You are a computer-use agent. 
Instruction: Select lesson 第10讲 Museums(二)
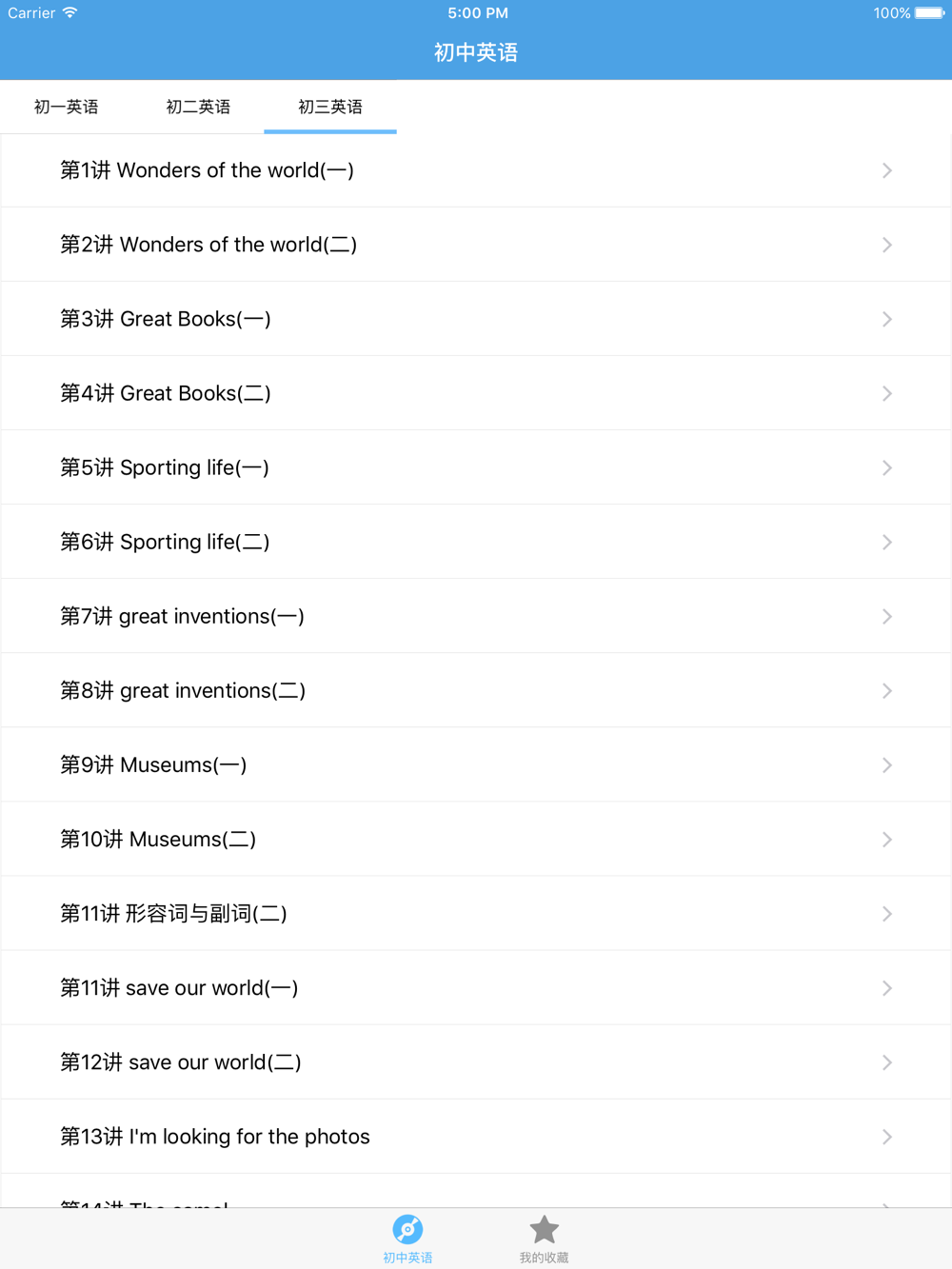click(476, 839)
